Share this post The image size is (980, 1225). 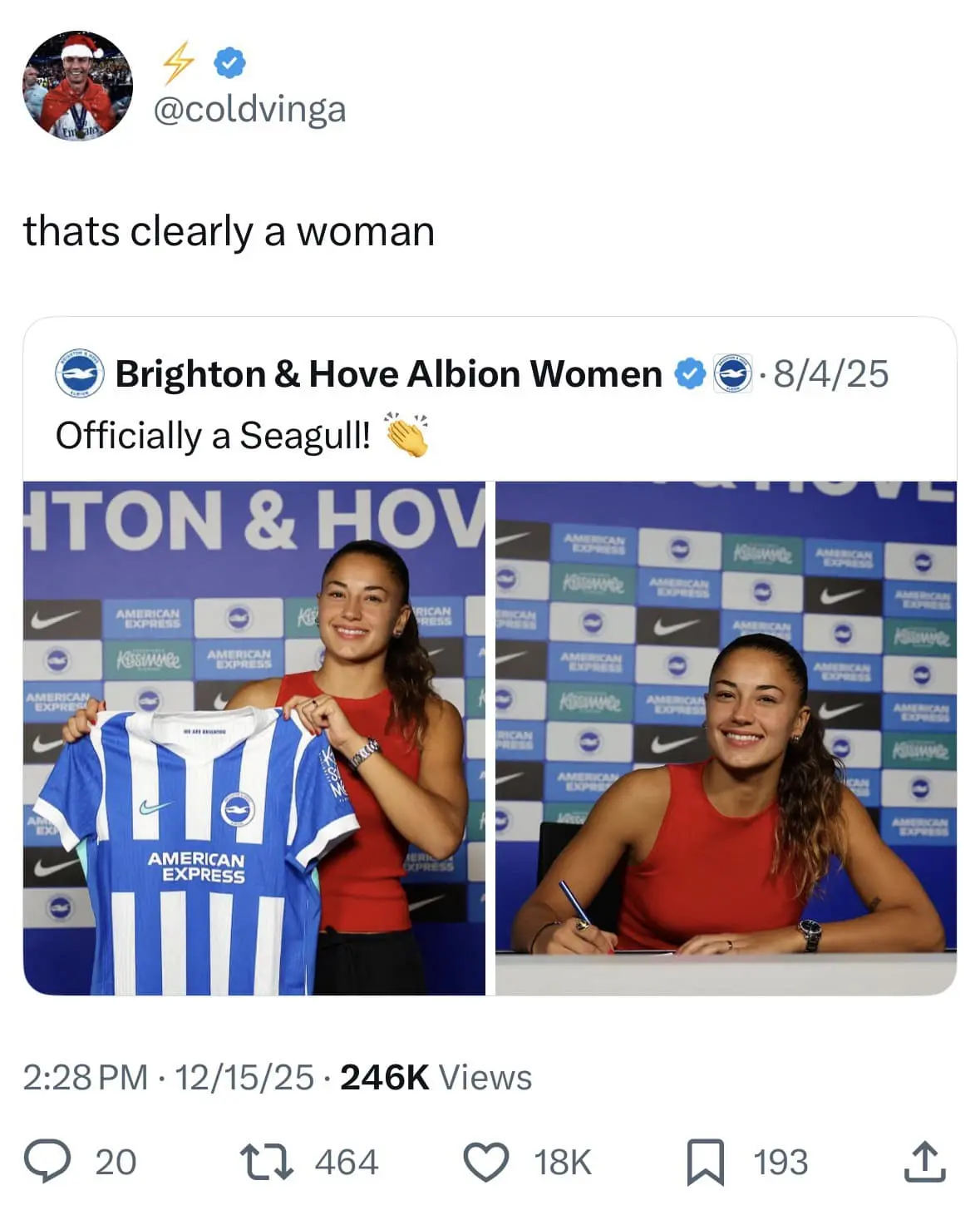point(924,1161)
